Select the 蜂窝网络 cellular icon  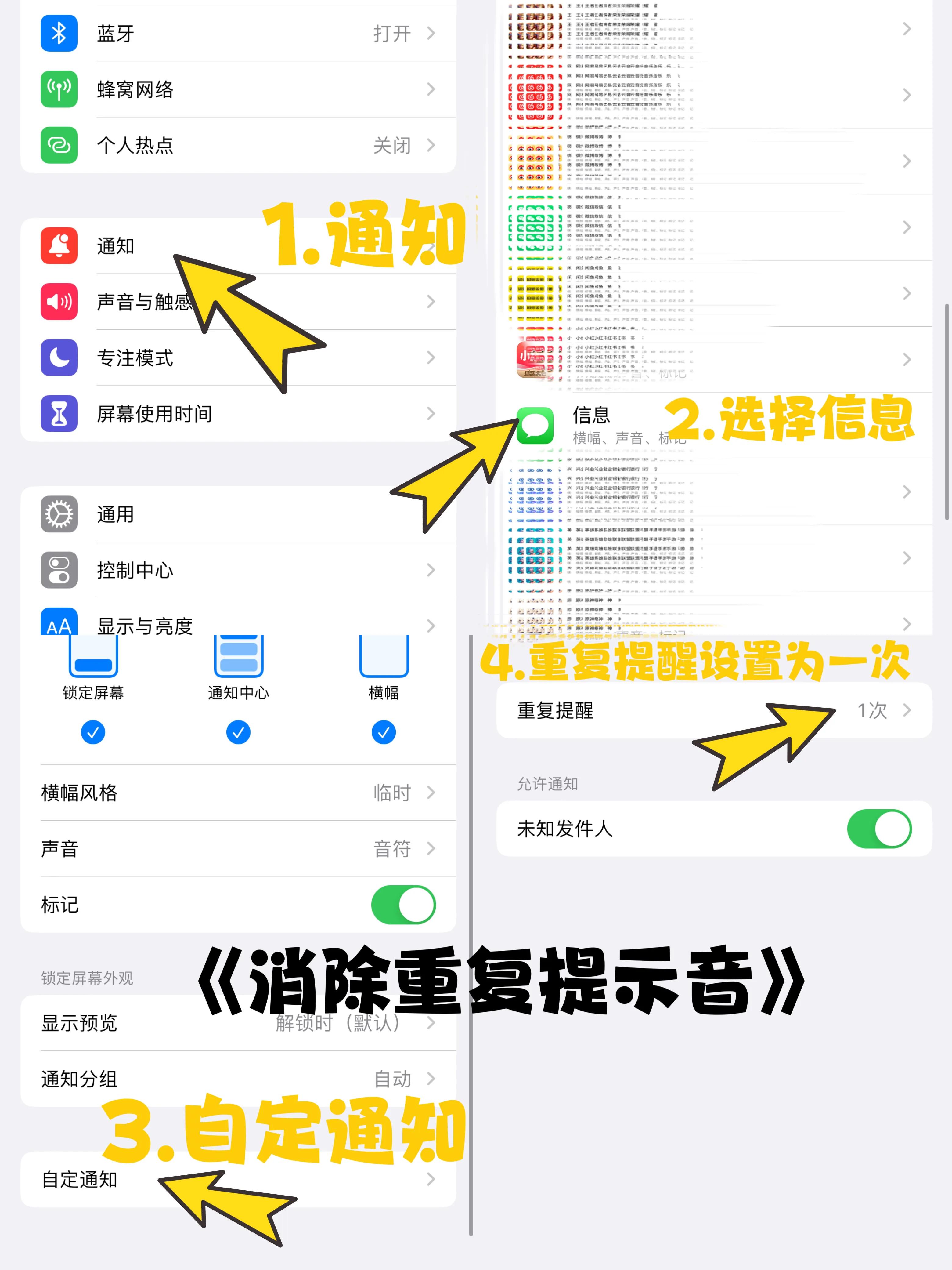(x=59, y=89)
